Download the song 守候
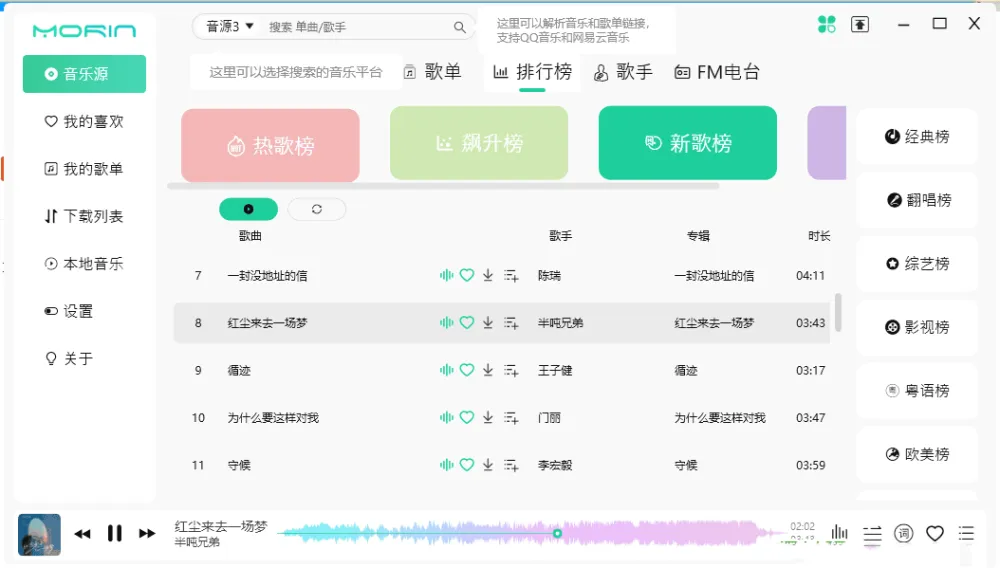The image size is (1000, 568). click(488, 465)
